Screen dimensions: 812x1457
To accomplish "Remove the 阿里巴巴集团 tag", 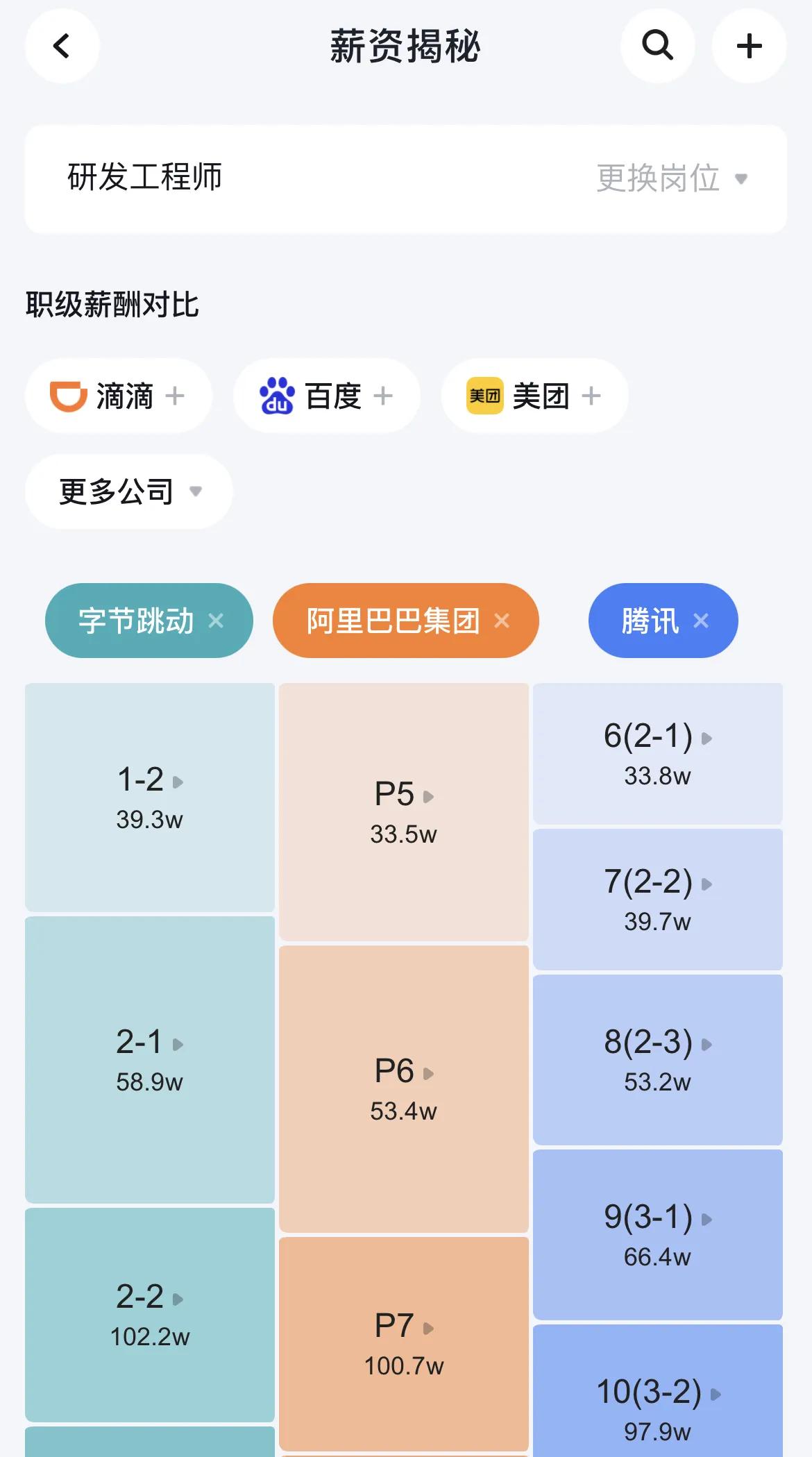I will pos(502,621).
